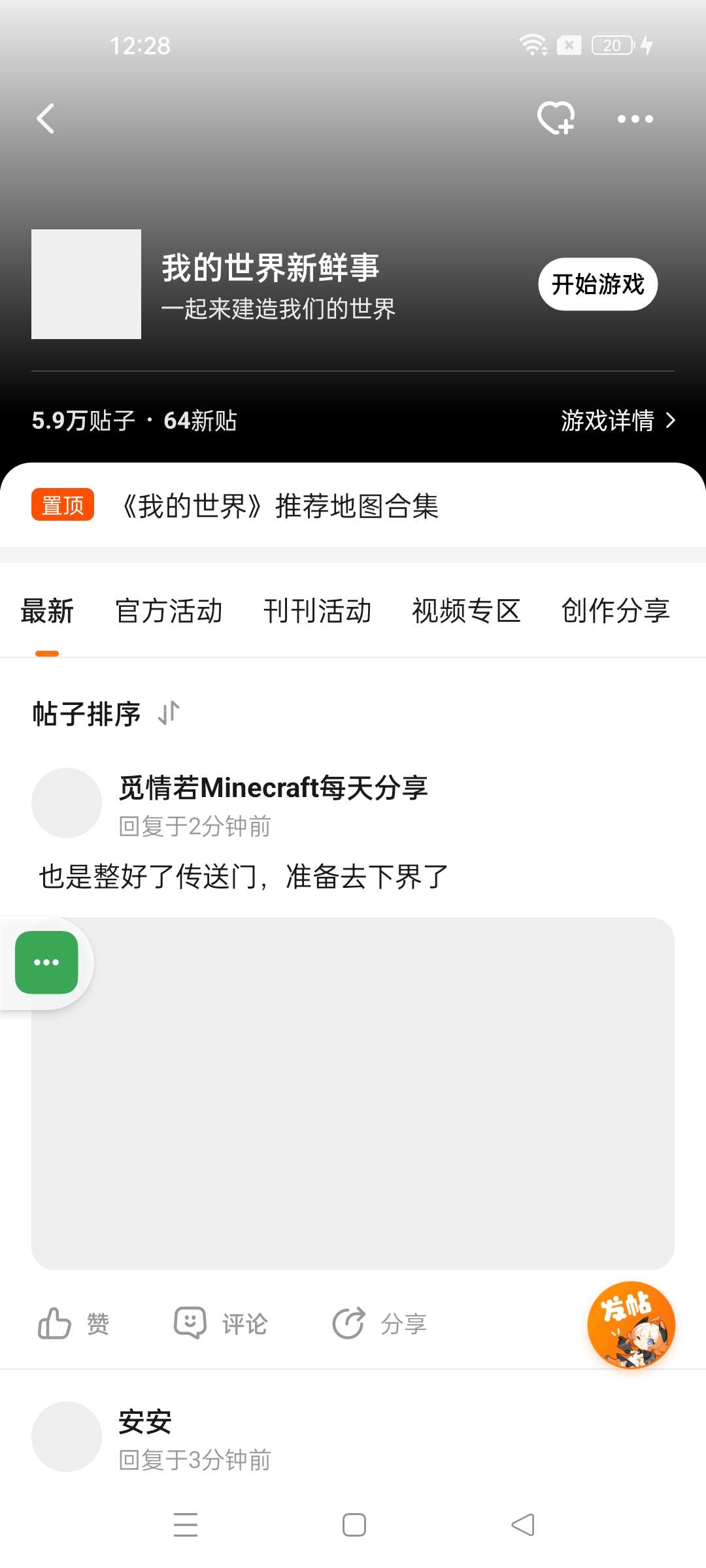Switch to the 创作分享 tab

[615, 611]
